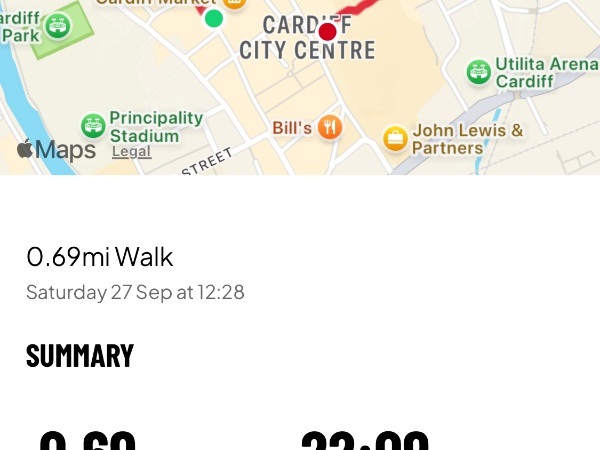
Task: Open the walk route map
Action: click(x=300, y=80)
